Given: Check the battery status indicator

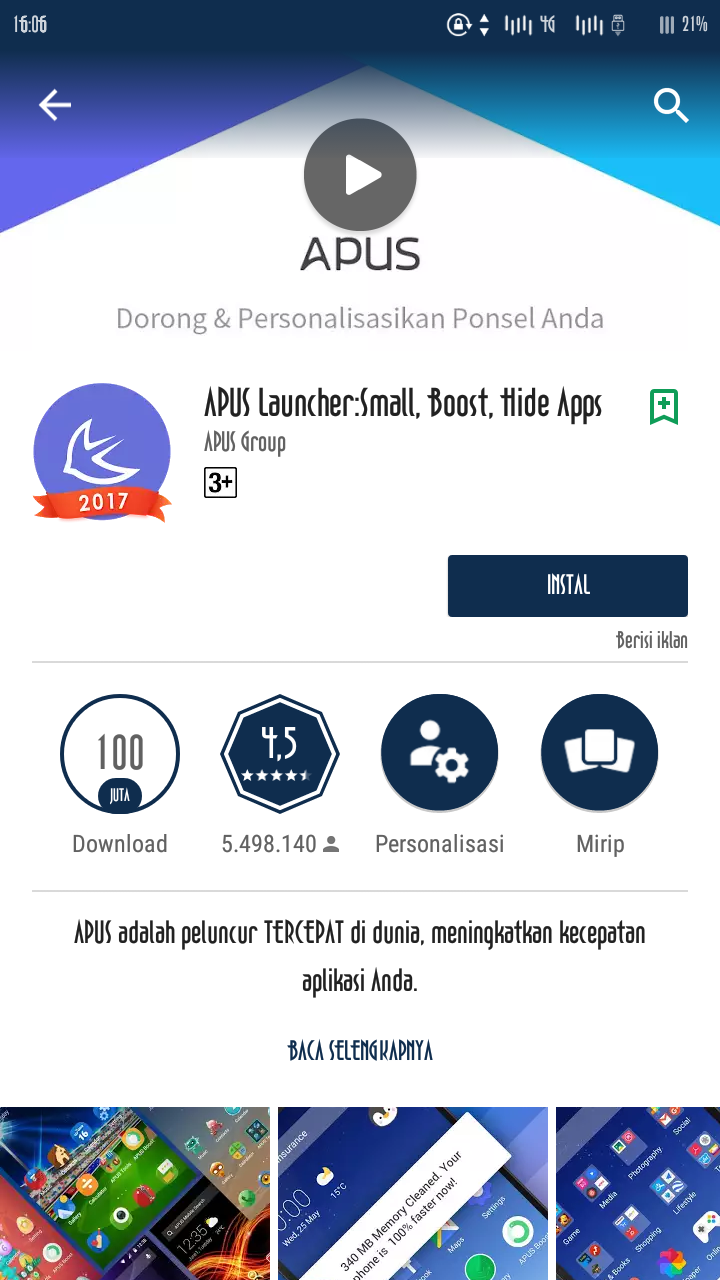Looking at the screenshot, I should pyautogui.click(x=668, y=24).
